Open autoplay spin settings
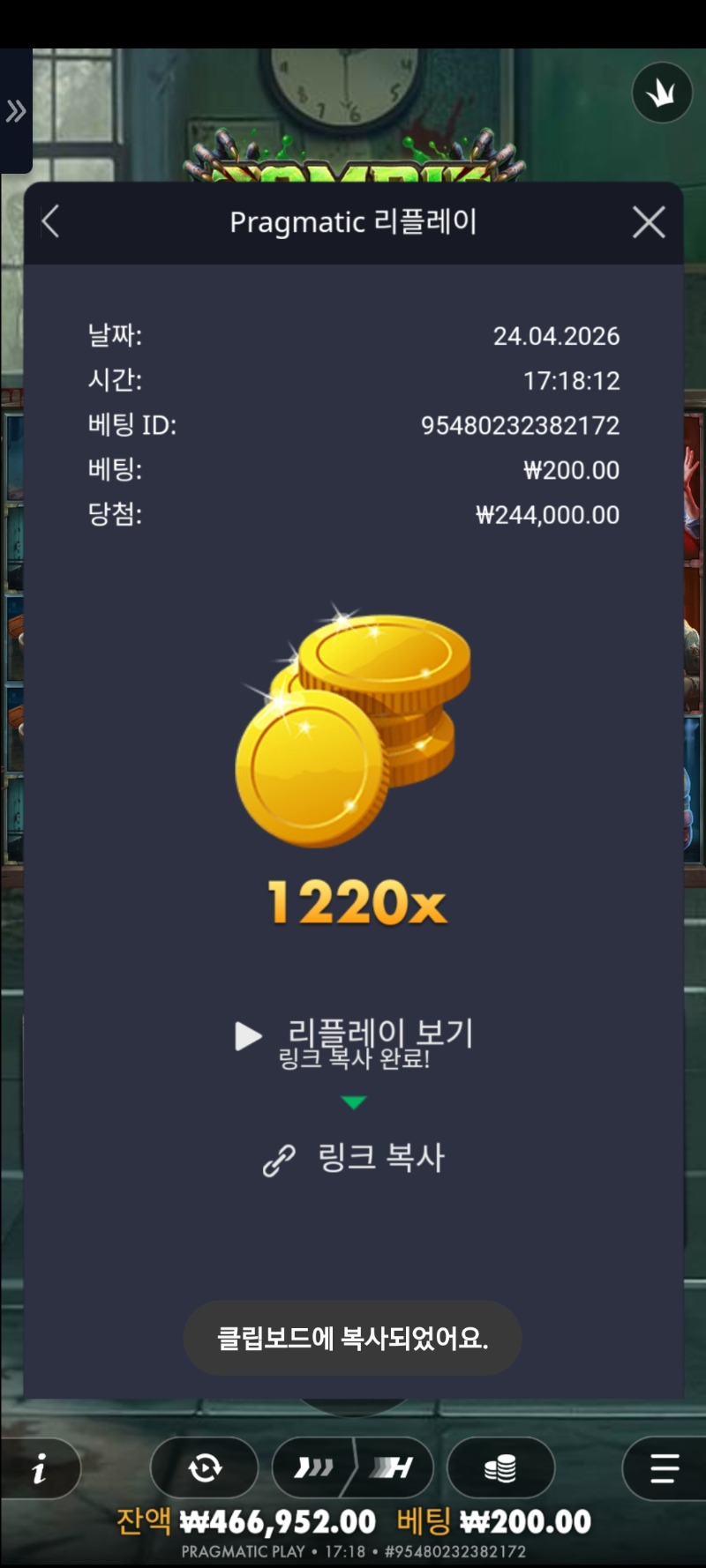The image size is (706, 1568). (x=205, y=1467)
